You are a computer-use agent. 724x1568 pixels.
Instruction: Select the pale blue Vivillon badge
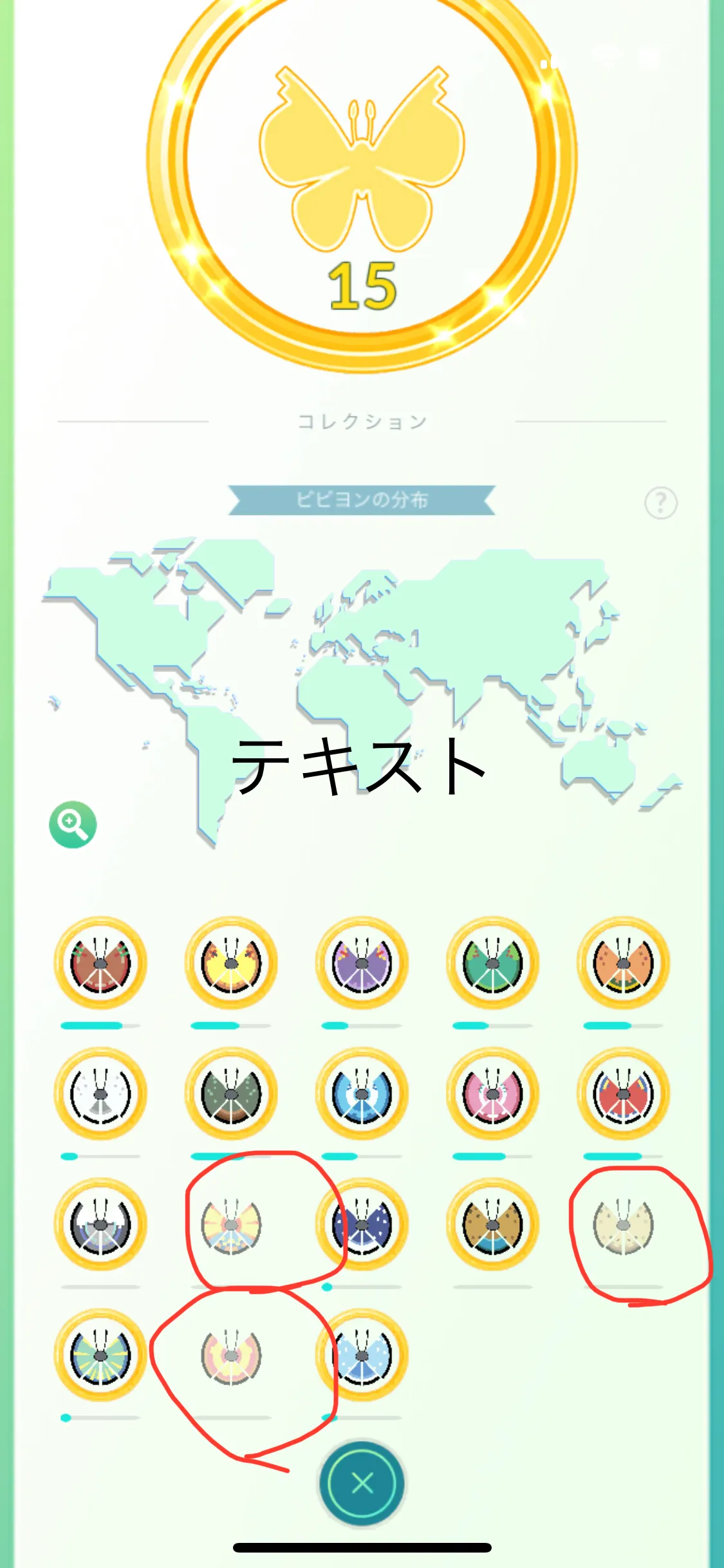click(x=362, y=1355)
